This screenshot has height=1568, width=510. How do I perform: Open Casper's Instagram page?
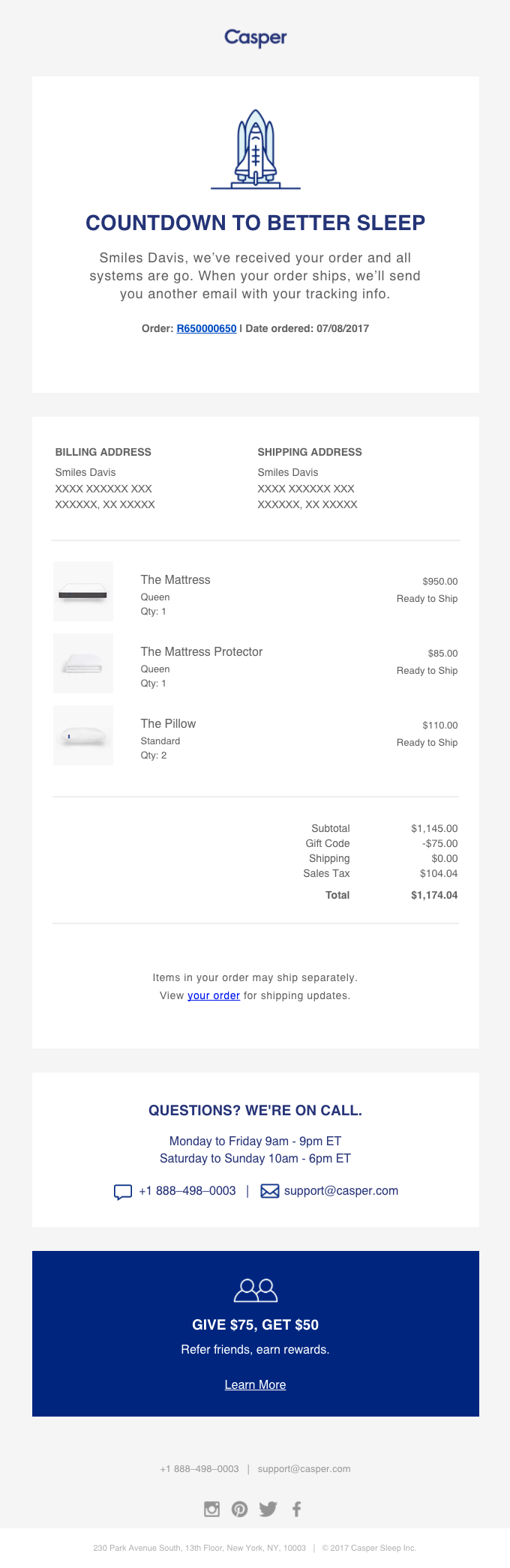(x=212, y=1509)
